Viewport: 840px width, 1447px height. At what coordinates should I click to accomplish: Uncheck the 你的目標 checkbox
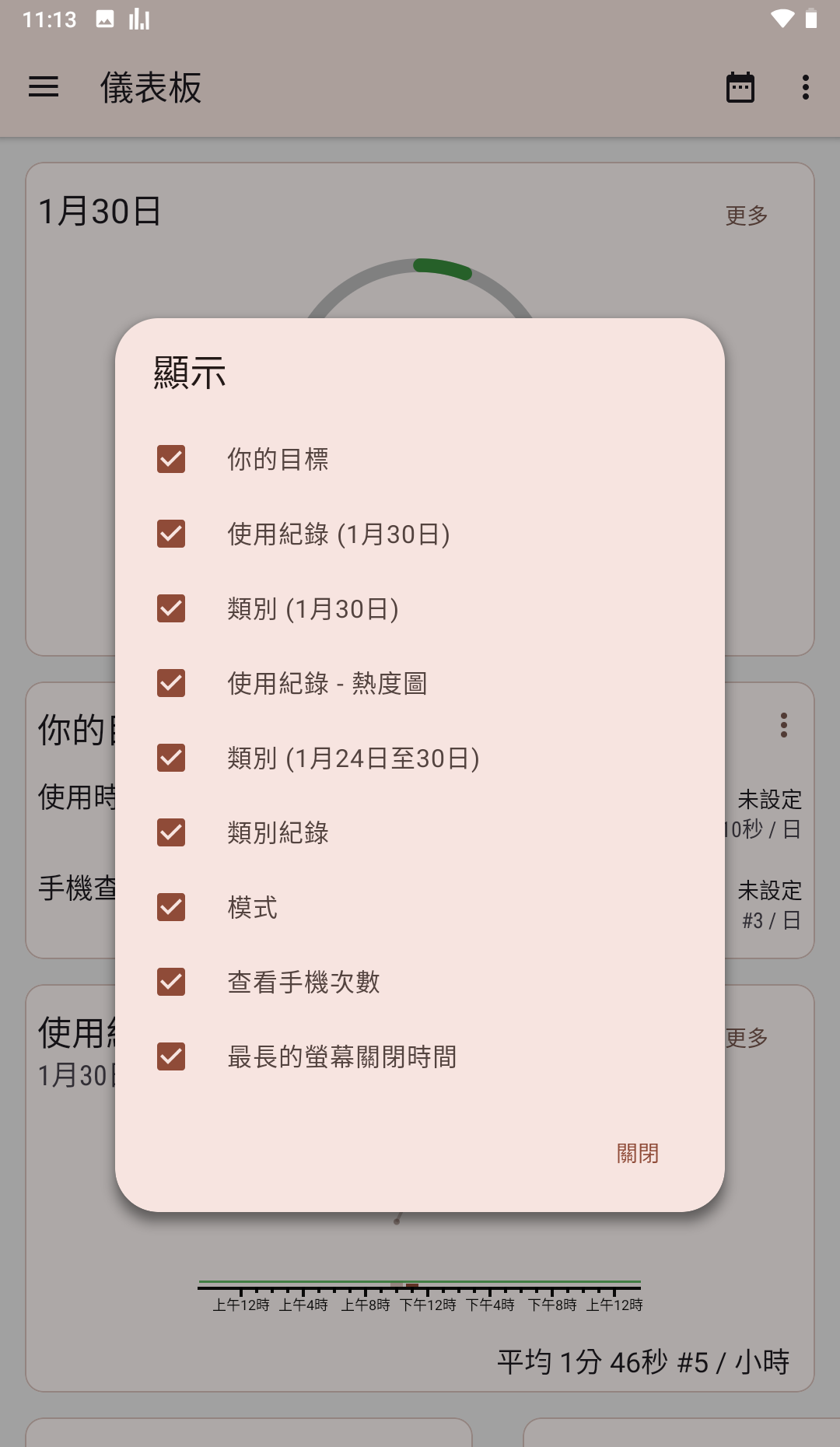coord(171,459)
